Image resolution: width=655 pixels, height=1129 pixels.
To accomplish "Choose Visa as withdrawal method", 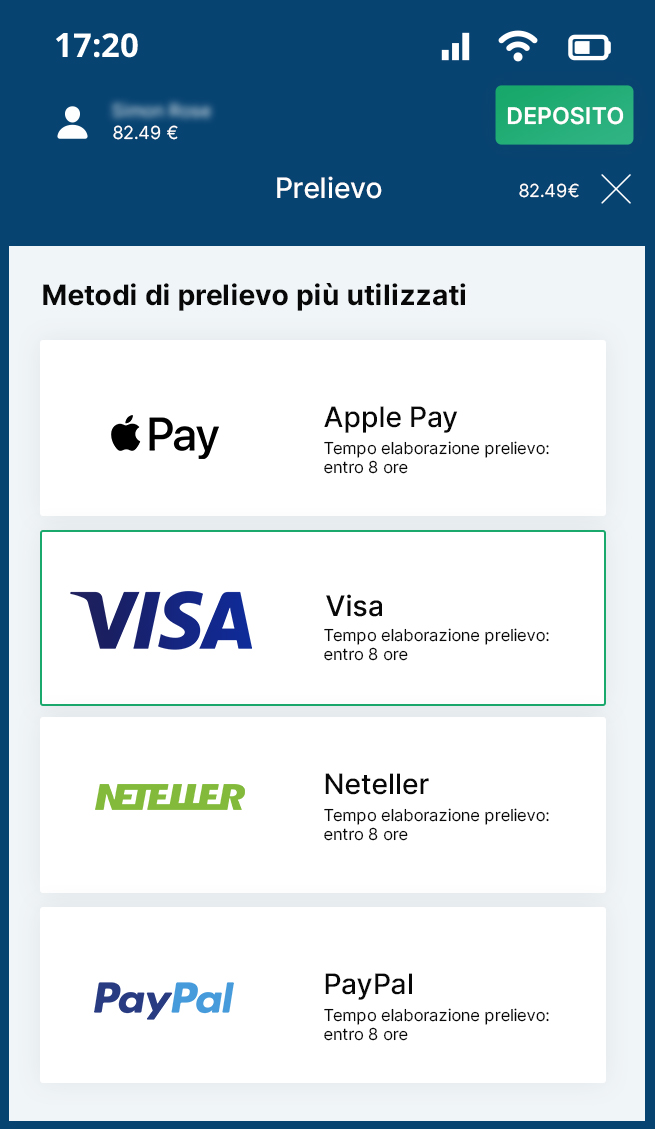I will [x=322, y=618].
